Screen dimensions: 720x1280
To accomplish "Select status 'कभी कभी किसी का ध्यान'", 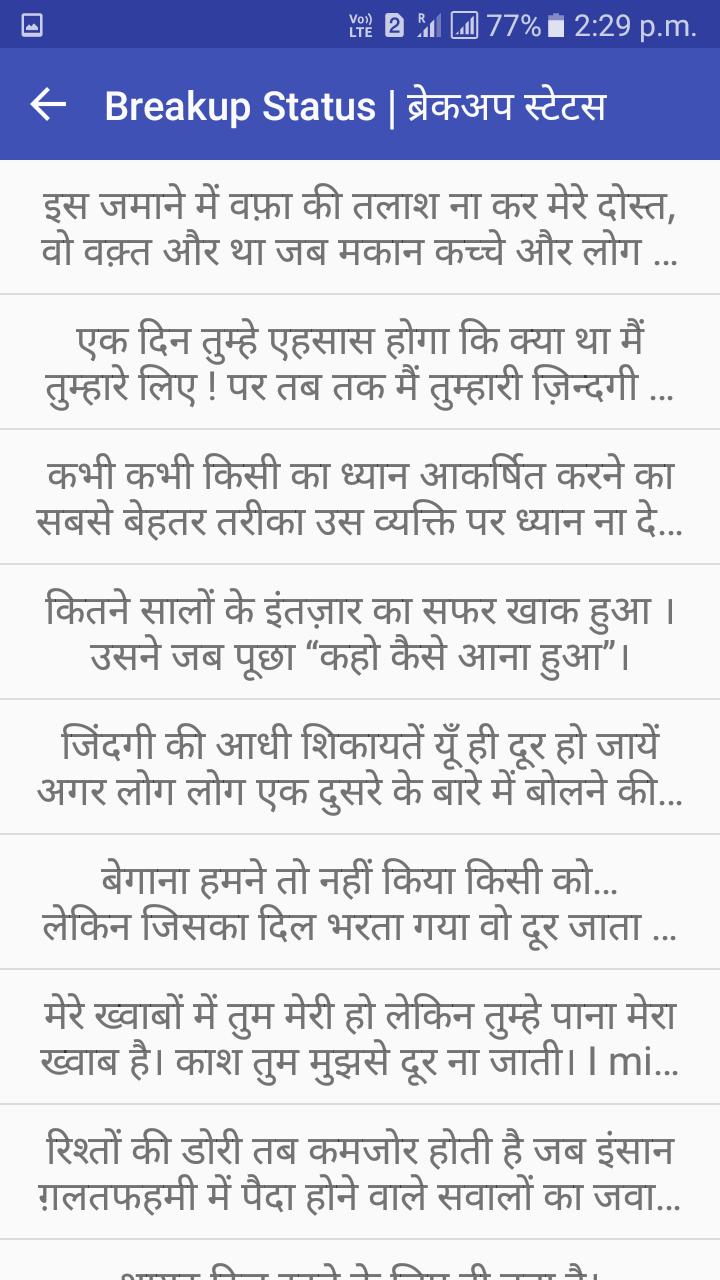I will [x=360, y=497].
